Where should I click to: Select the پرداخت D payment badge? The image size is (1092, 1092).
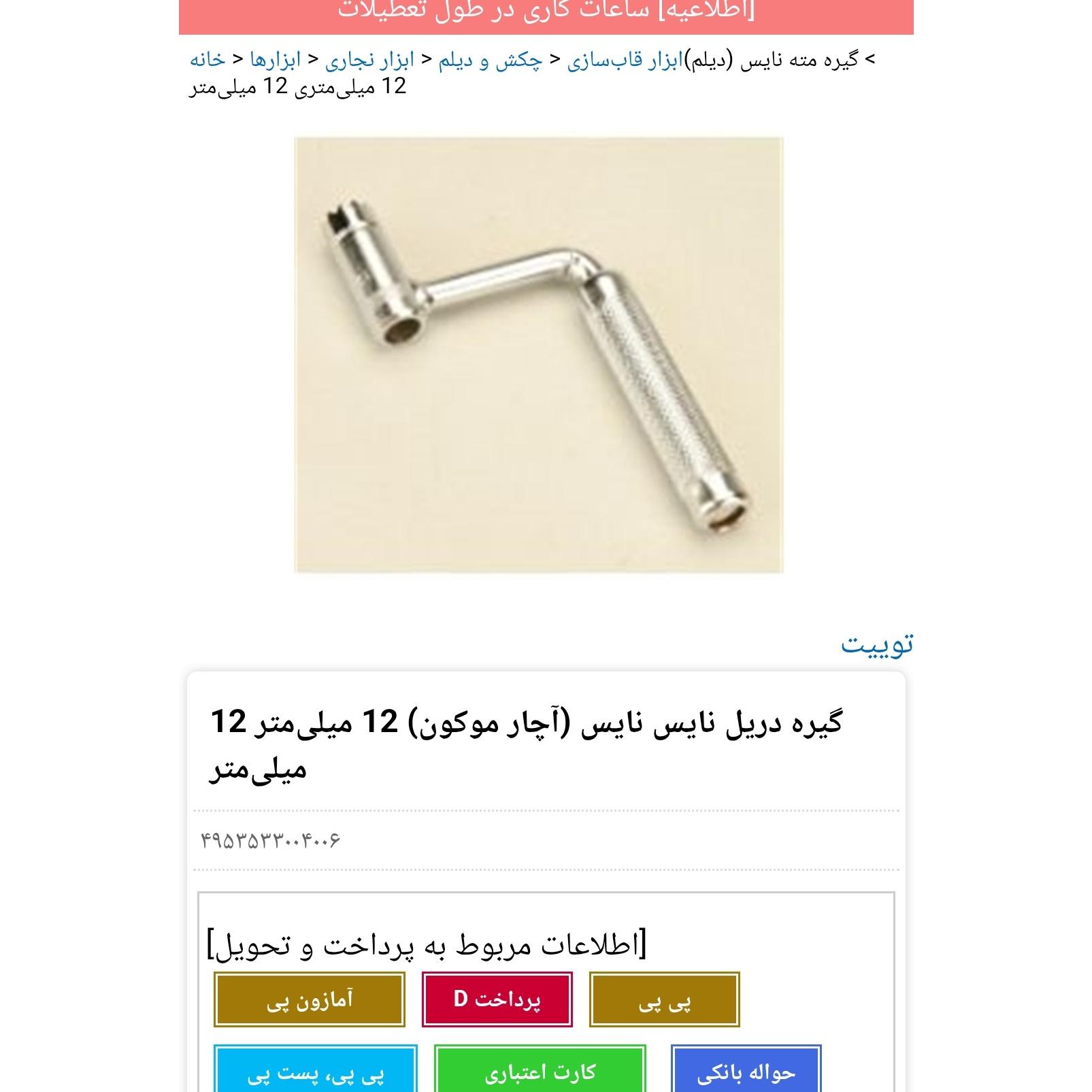tap(497, 999)
